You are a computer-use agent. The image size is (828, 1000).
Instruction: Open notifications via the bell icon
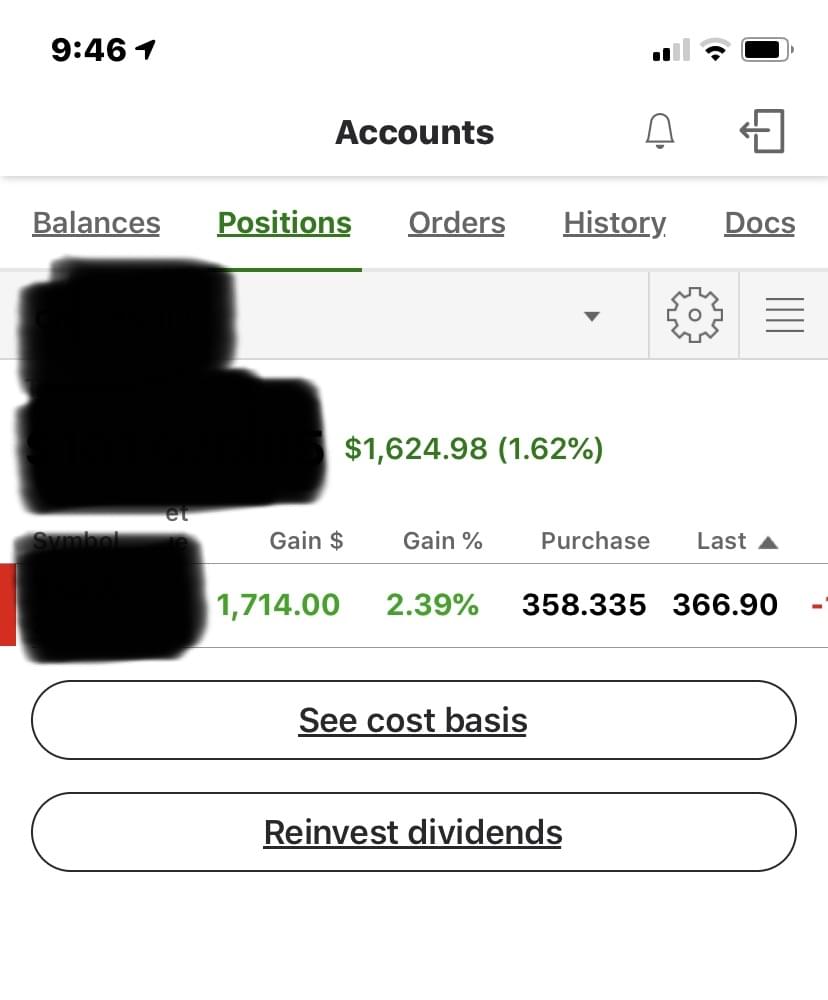(660, 131)
